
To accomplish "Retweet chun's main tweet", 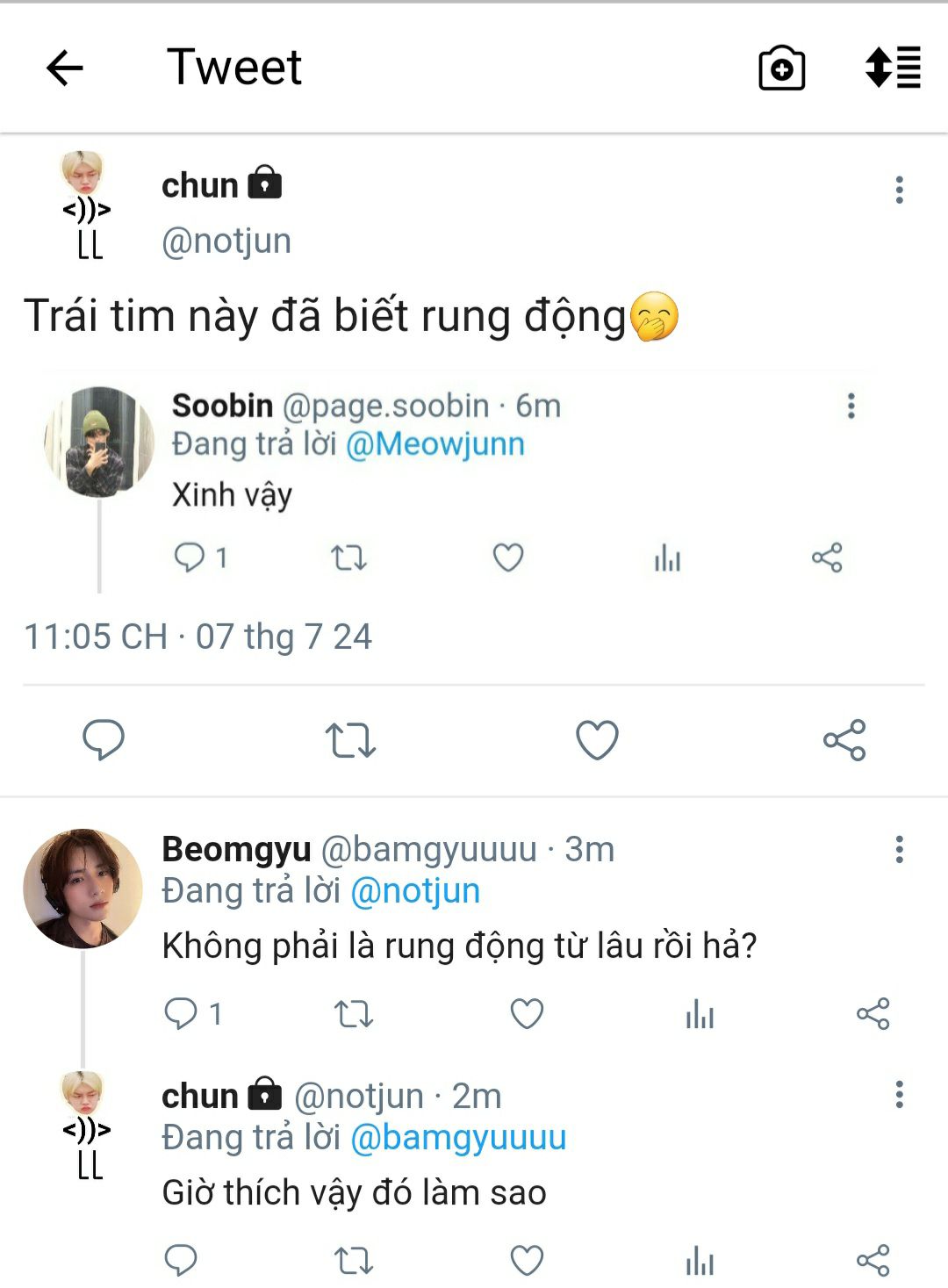I will [350, 739].
